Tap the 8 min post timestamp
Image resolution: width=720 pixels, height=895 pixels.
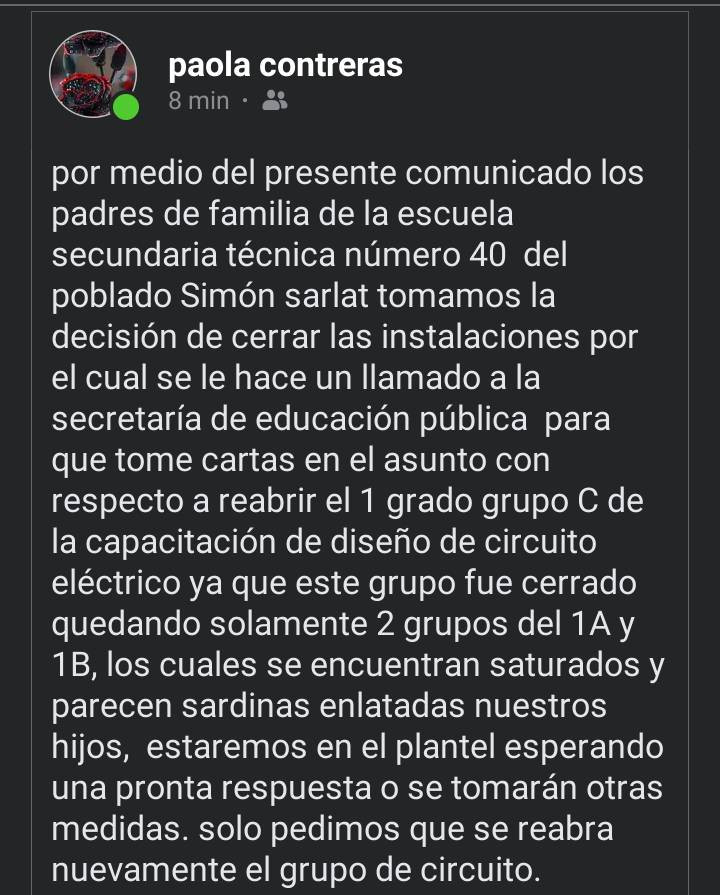[199, 101]
